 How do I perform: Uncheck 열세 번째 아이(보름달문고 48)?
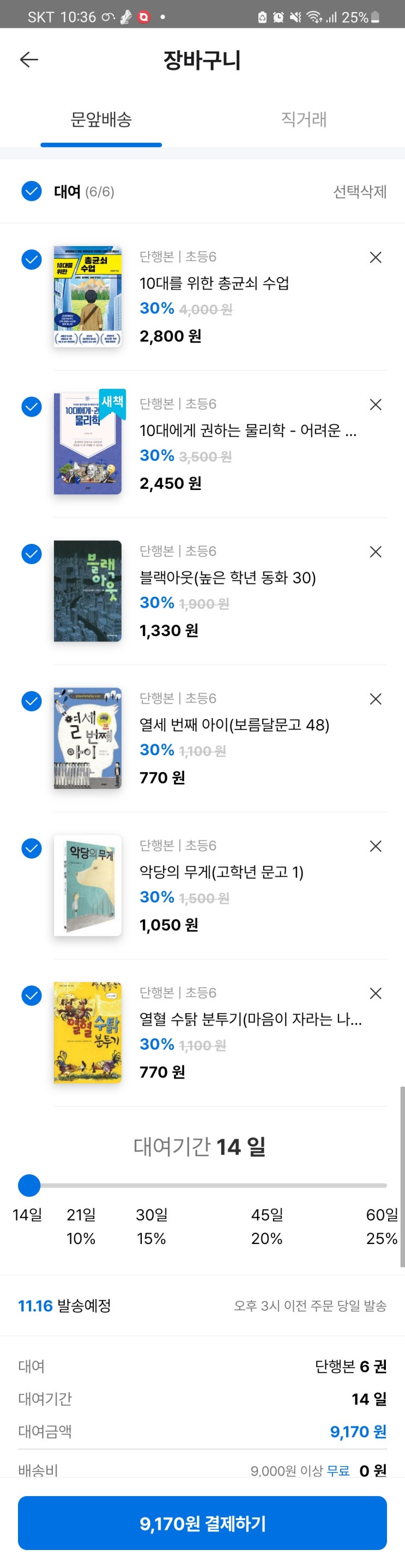[32, 701]
